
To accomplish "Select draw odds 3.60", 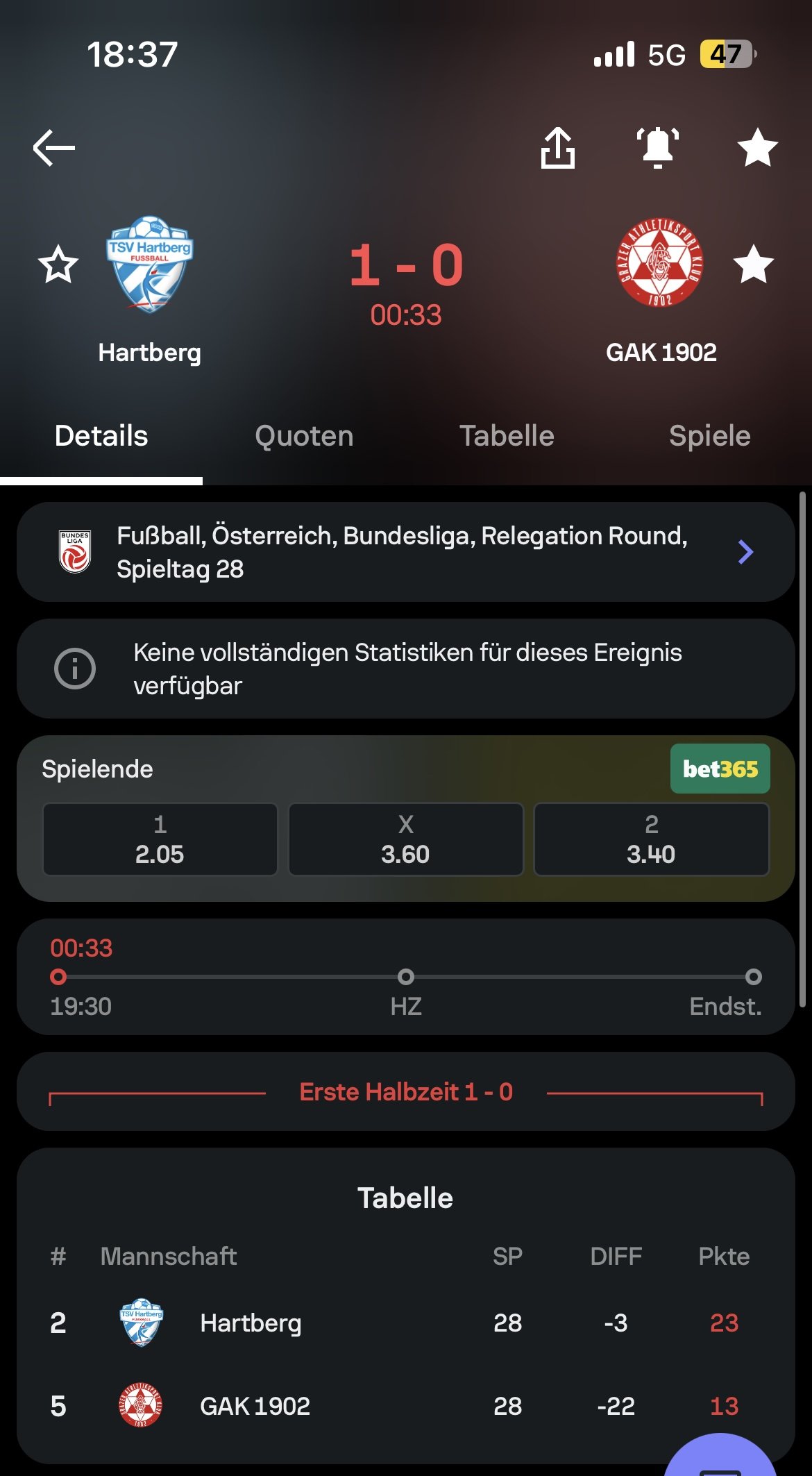I will [405, 839].
